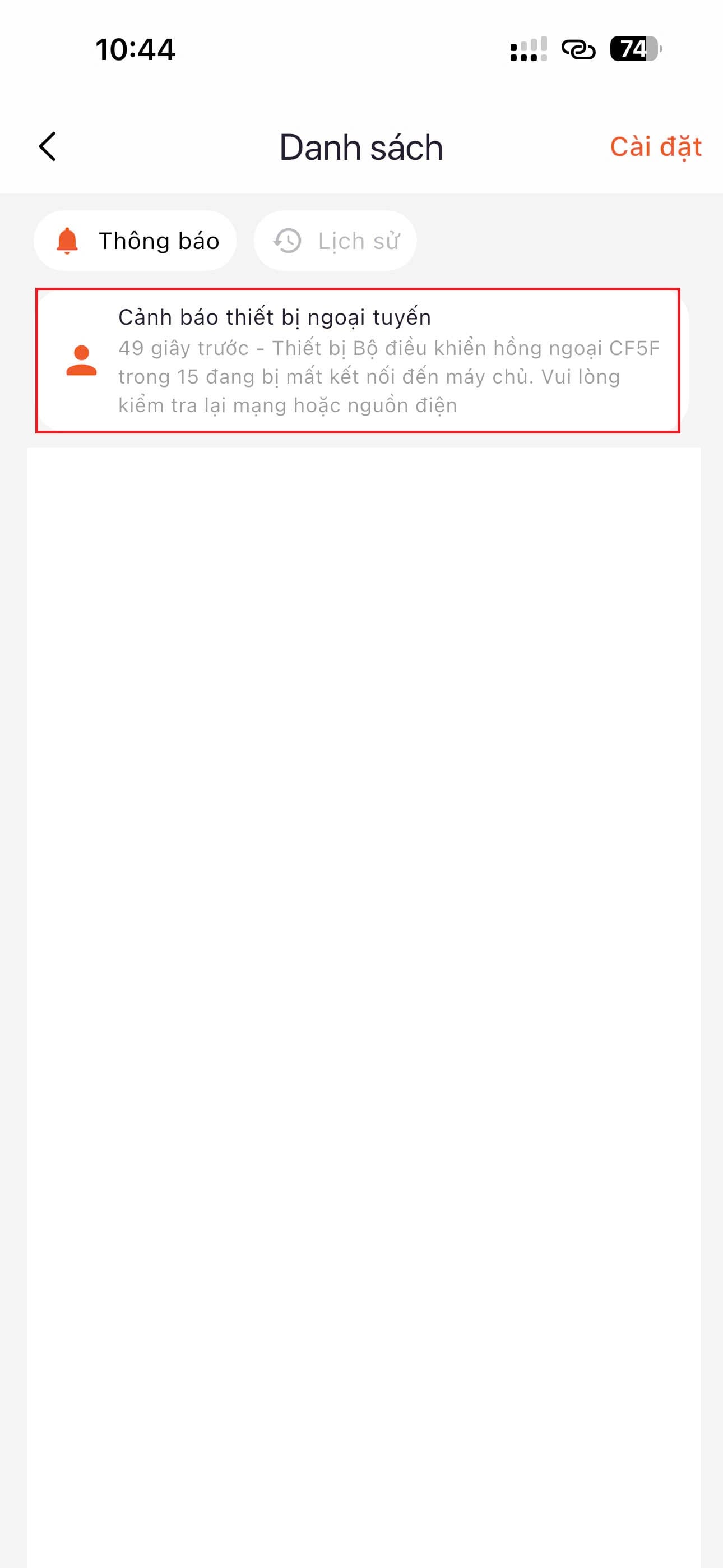Screen dimensions: 723x1568
Task: Open the Cảnh báo thiết bị ngoại tuyến alert
Action: click(358, 361)
